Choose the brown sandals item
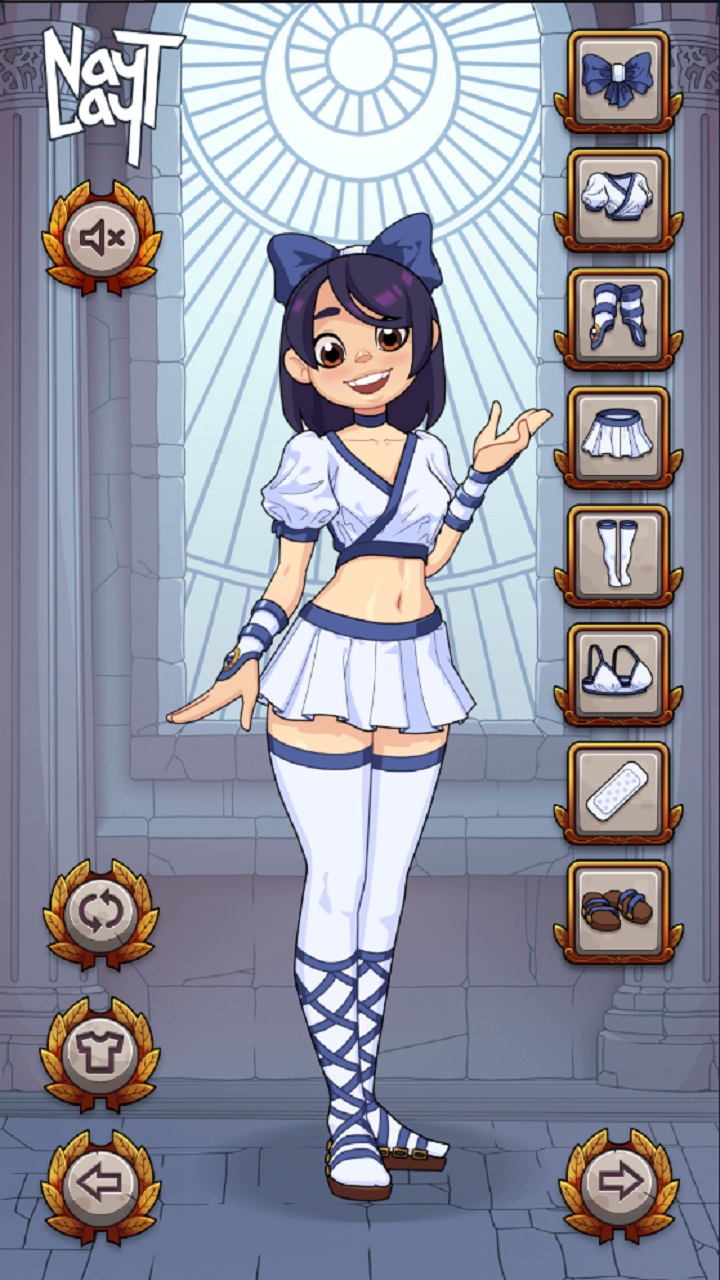Image resolution: width=720 pixels, height=1280 pixels. 618,910
